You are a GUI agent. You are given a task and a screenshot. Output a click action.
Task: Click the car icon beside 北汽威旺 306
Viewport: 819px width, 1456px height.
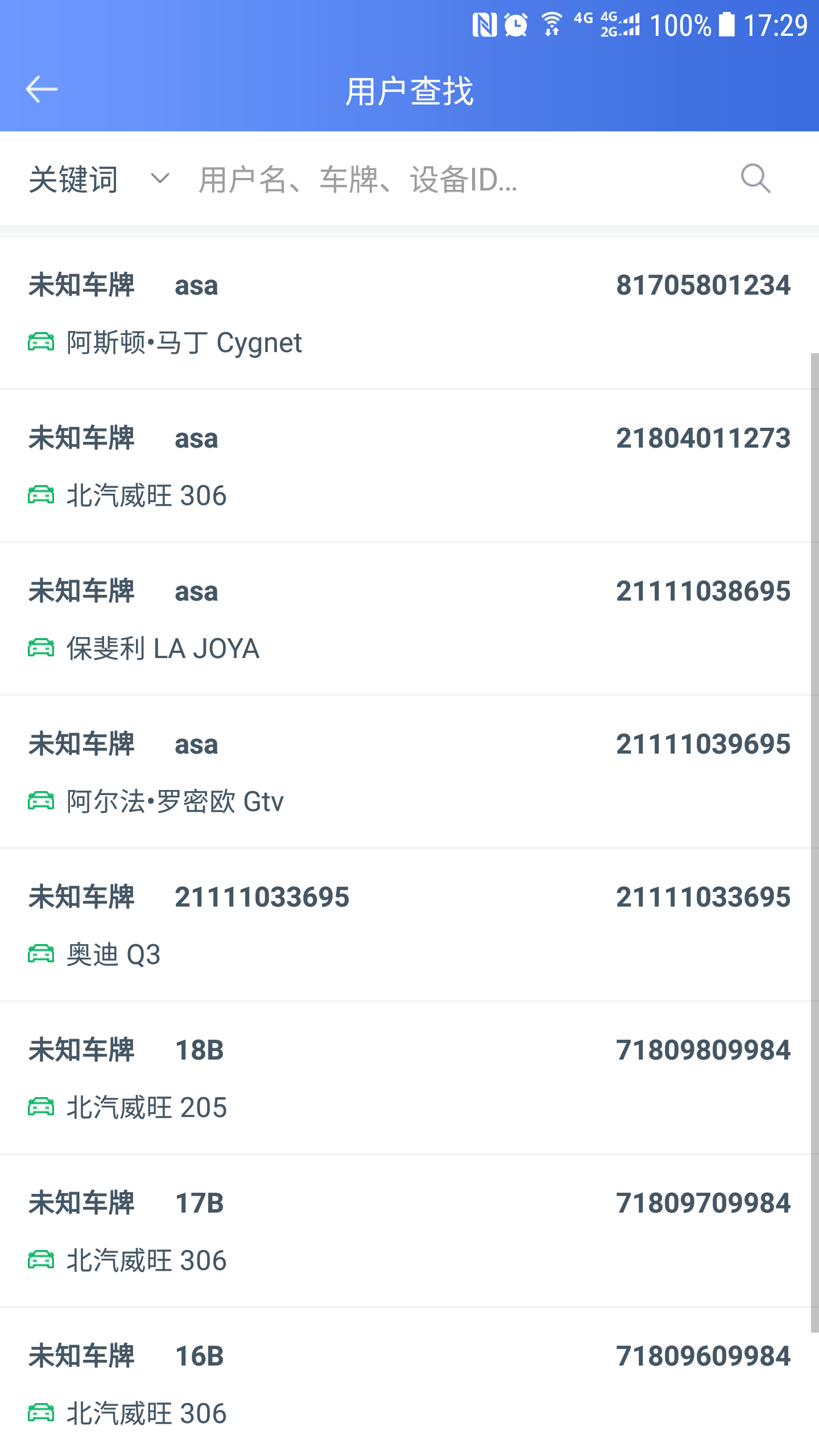[40, 495]
